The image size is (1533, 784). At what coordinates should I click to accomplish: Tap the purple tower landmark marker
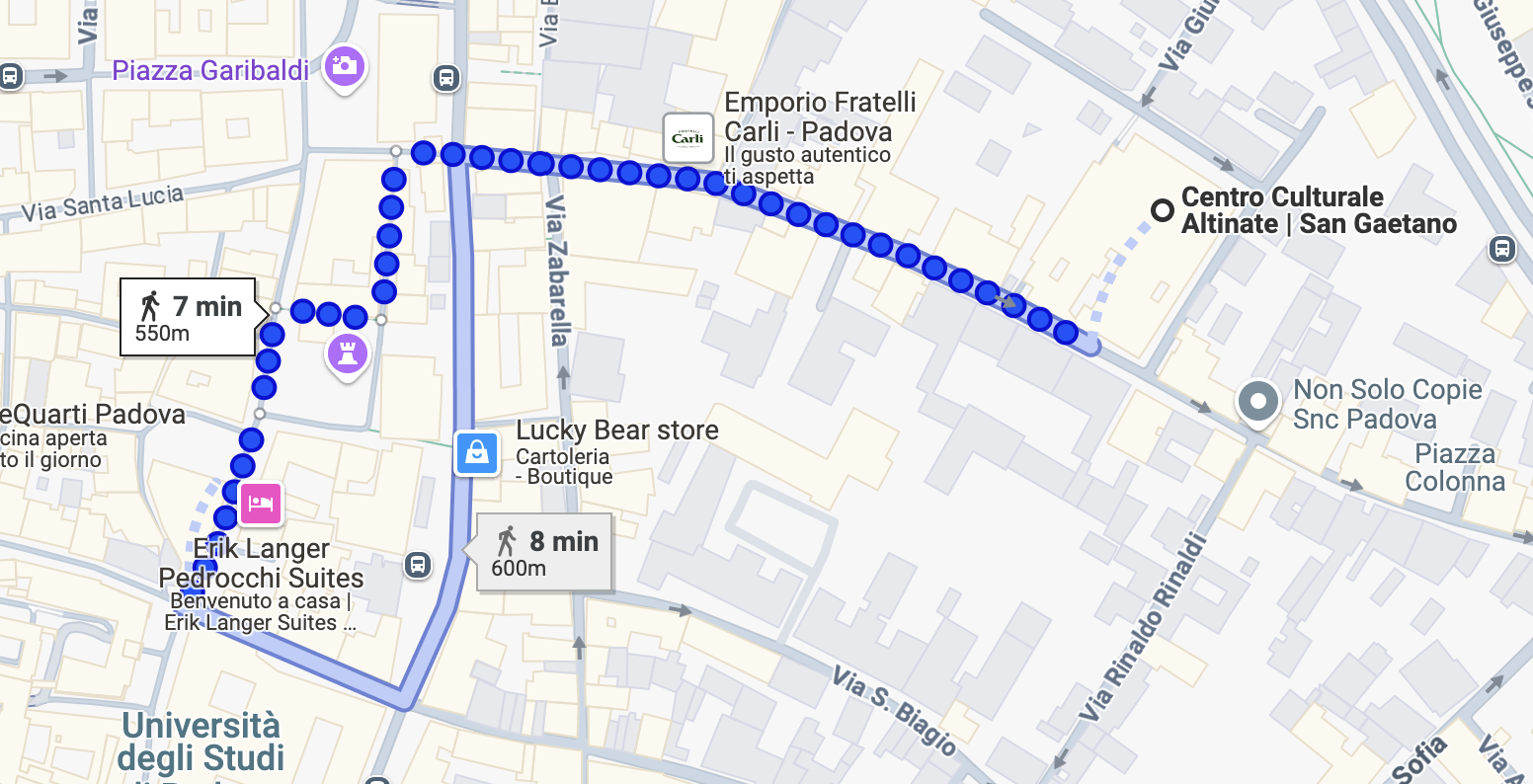348,353
